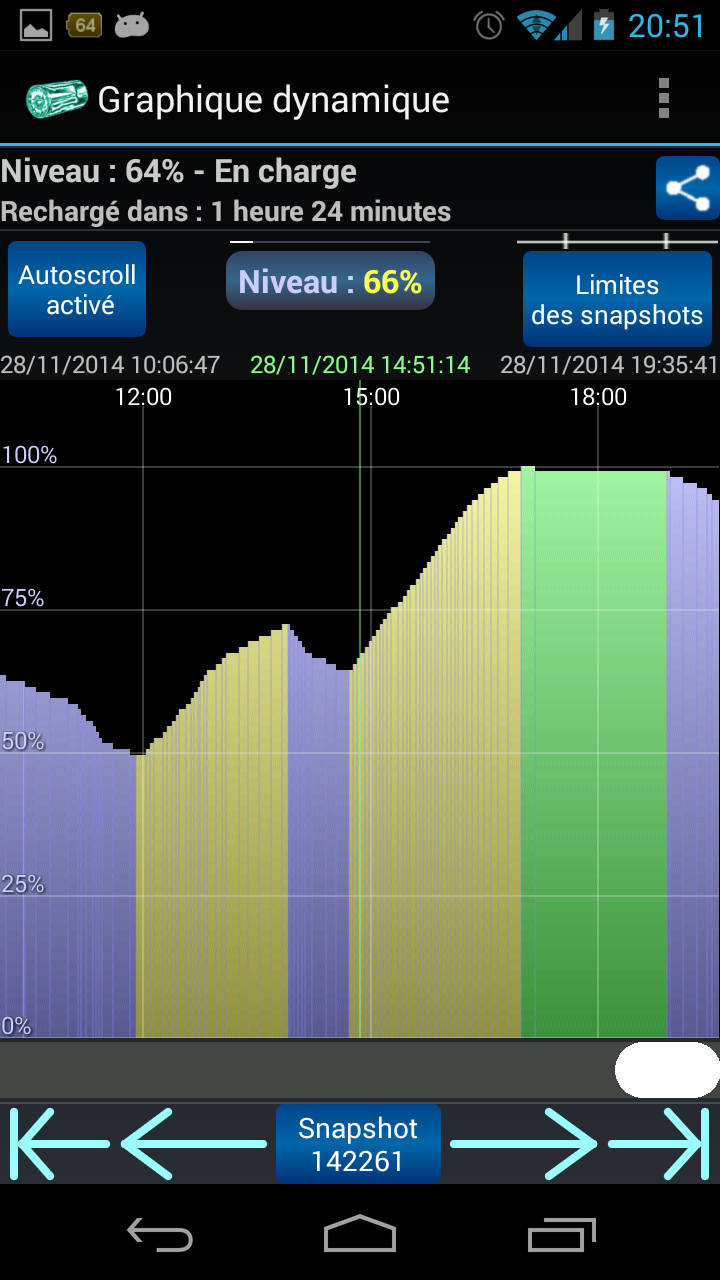
Task: Open the recent apps view
Action: click(562, 1234)
